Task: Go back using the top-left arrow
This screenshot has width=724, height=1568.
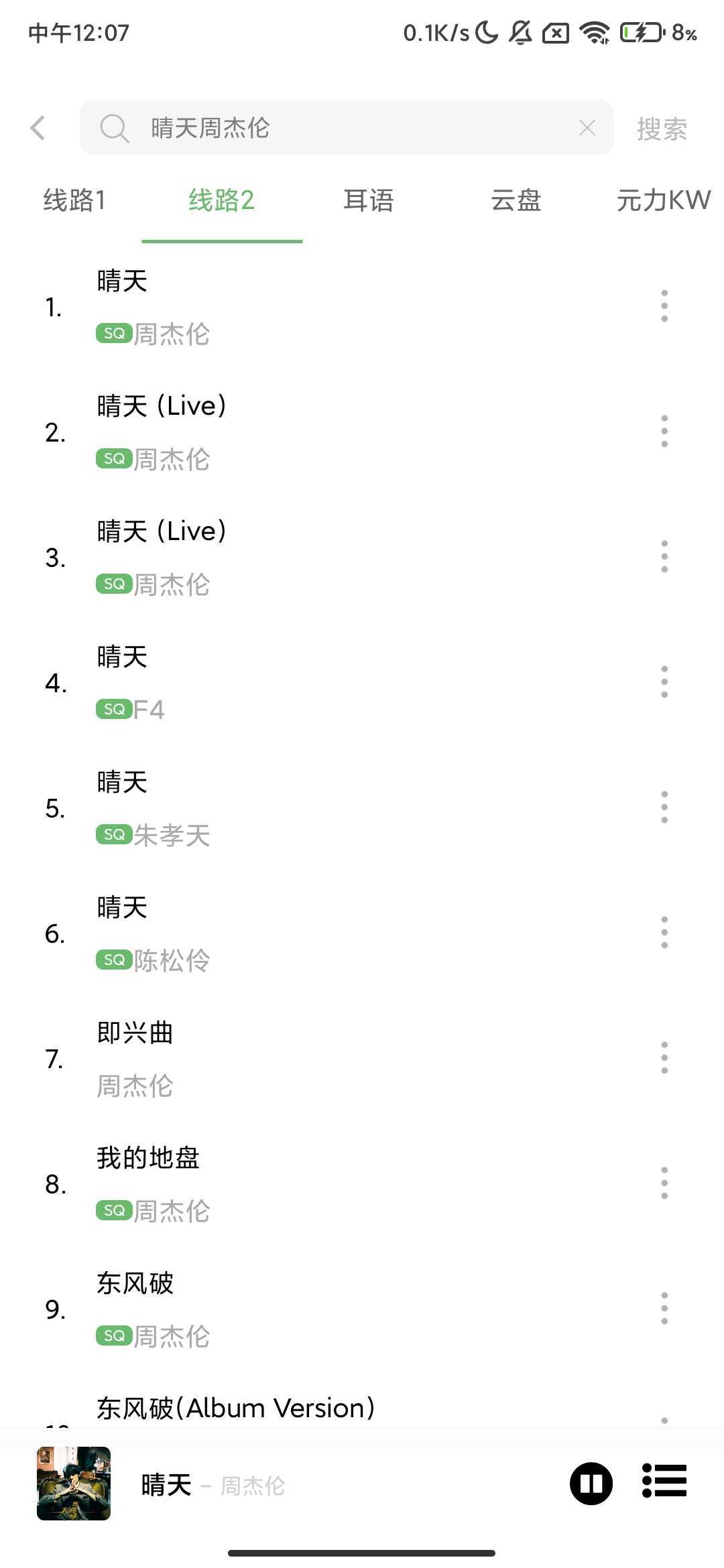Action: (x=38, y=127)
